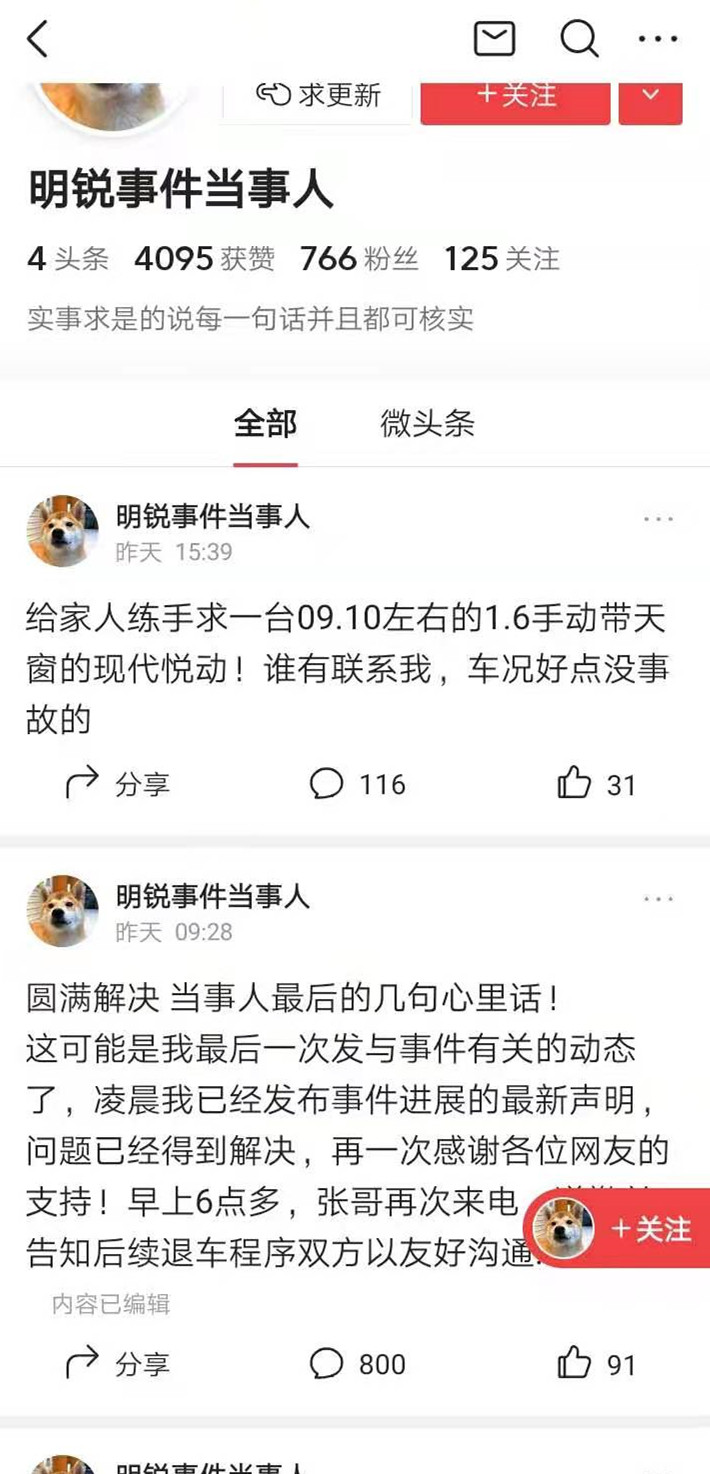
Task: View the 125 关注 following list
Action: coord(501,260)
